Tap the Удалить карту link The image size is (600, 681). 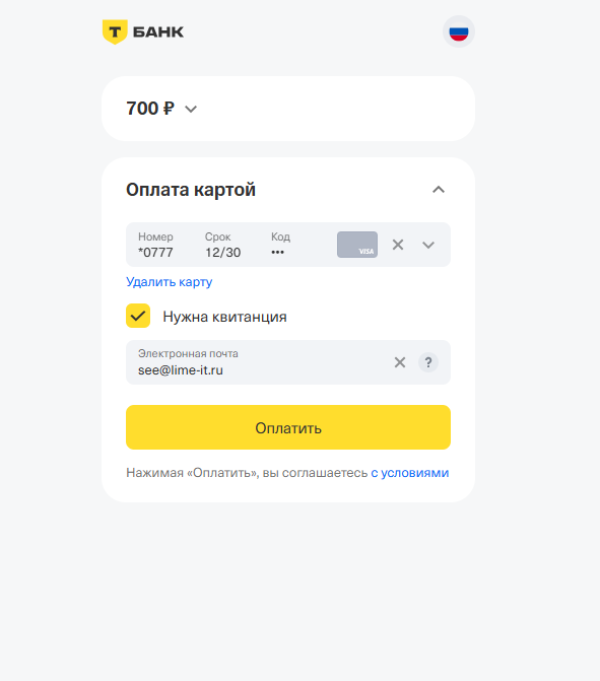[x=169, y=282]
